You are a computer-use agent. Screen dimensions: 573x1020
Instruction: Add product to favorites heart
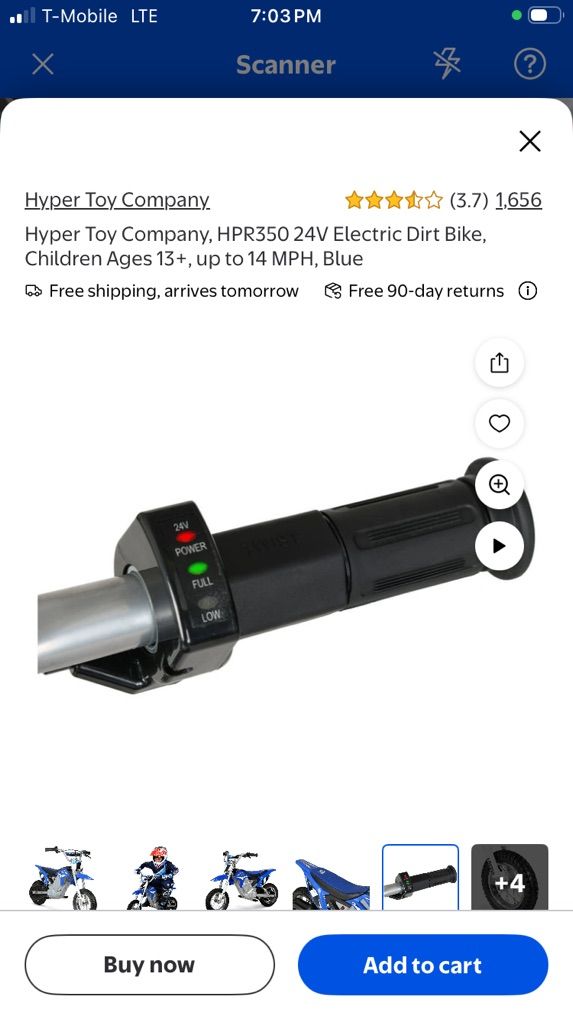pos(499,423)
